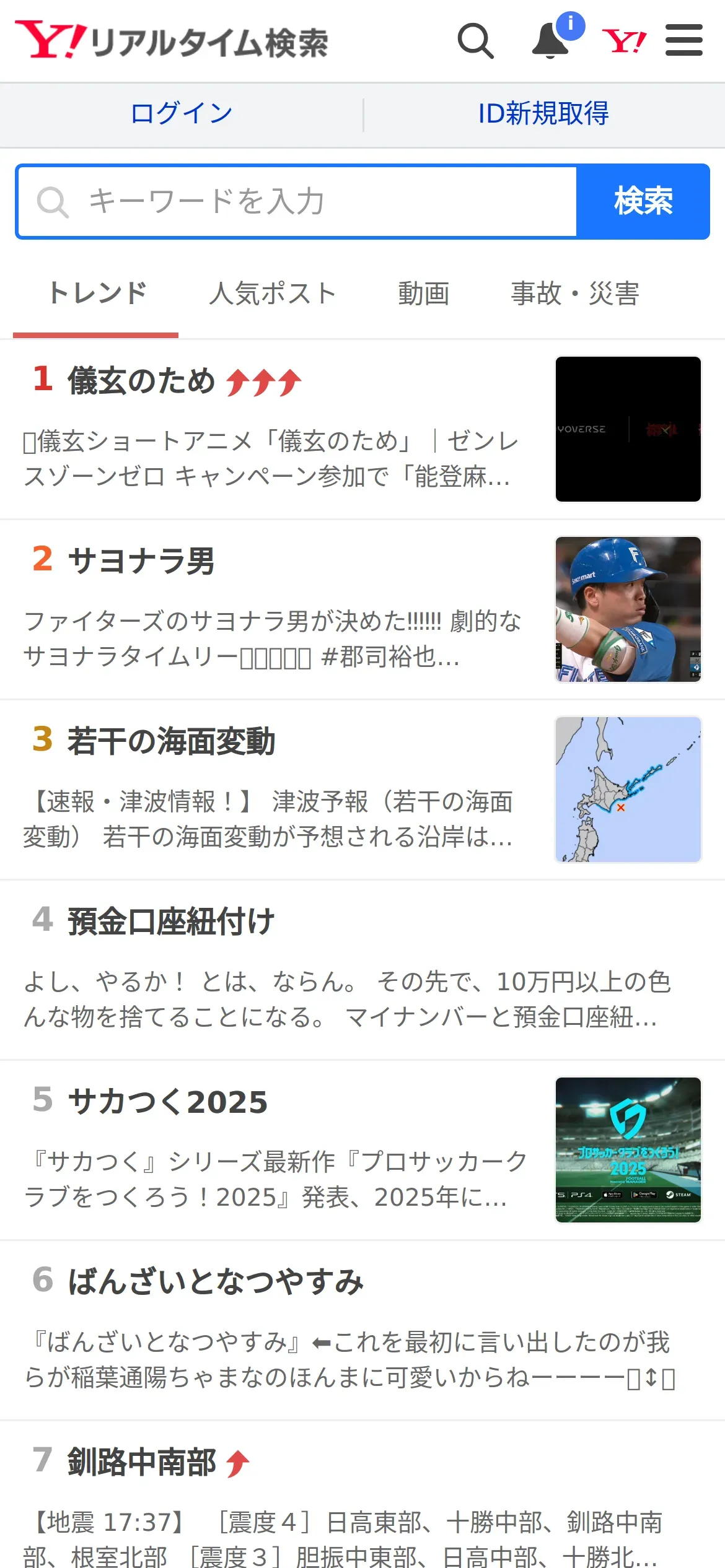Viewport: 725px width, 1568px height.
Task: Switch to the 動画 tab
Action: (x=424, y=294)
